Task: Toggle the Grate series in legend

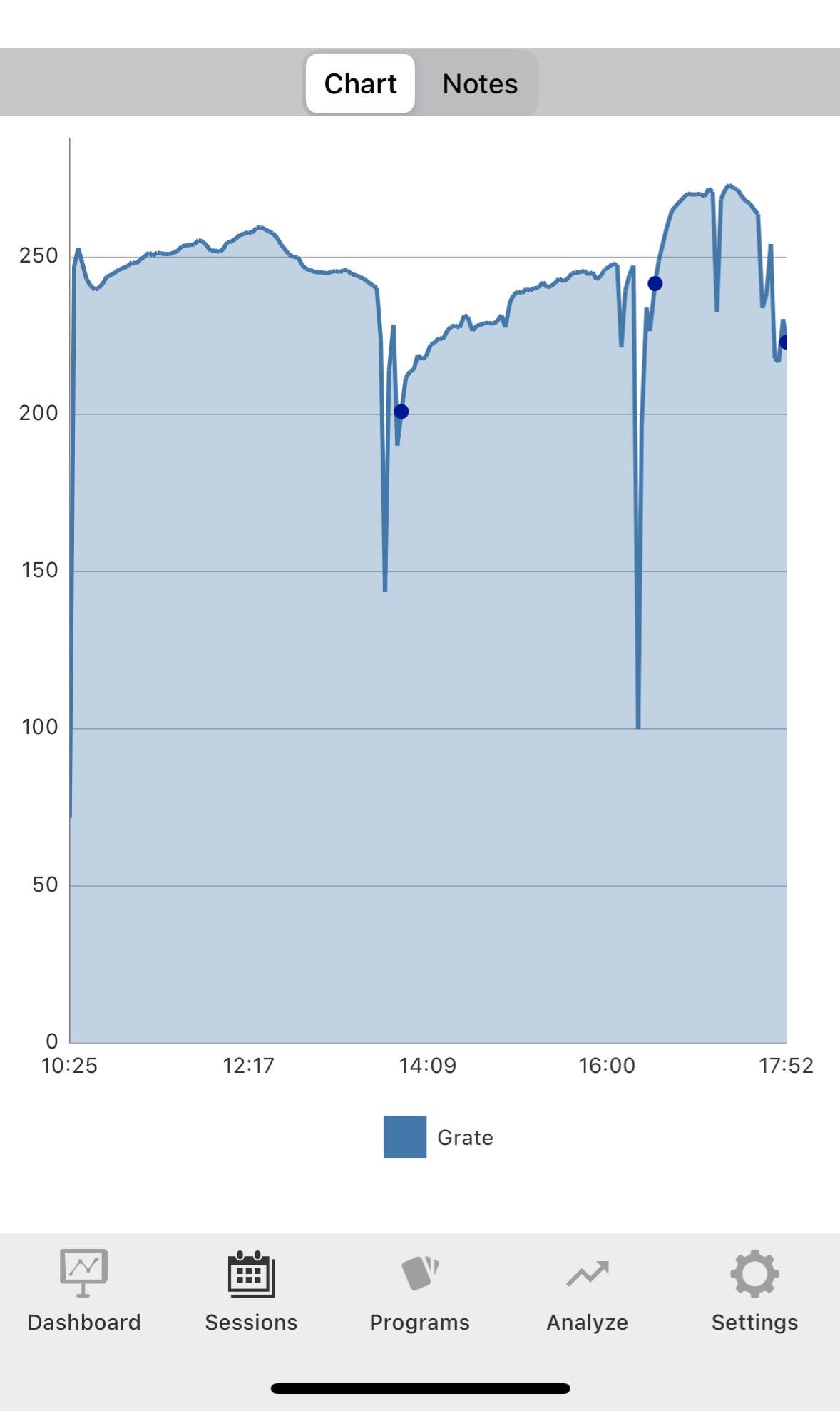Action: click(x=437, y=1137)
